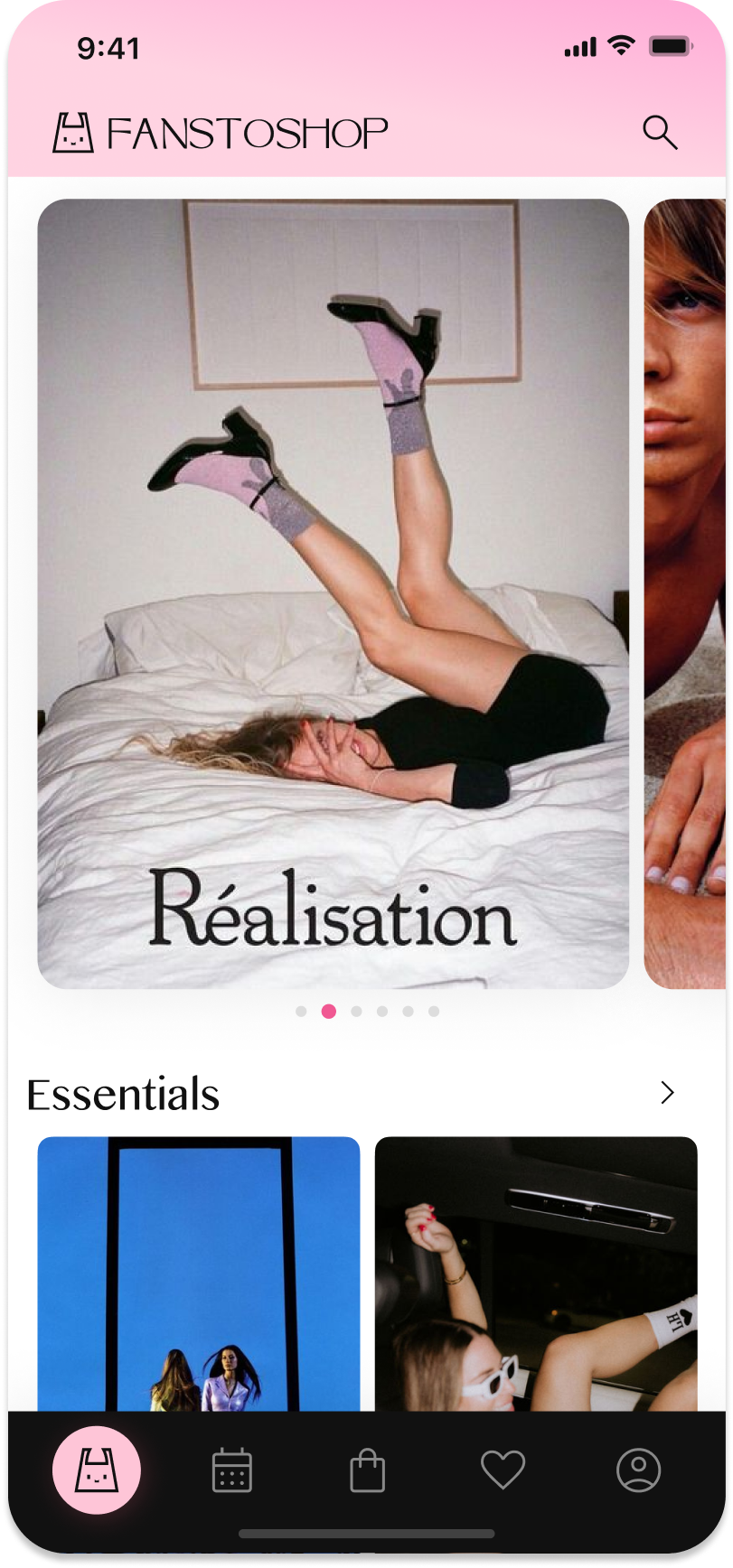
Task: Open the shopping bag tab
Action: (367, 1470)
